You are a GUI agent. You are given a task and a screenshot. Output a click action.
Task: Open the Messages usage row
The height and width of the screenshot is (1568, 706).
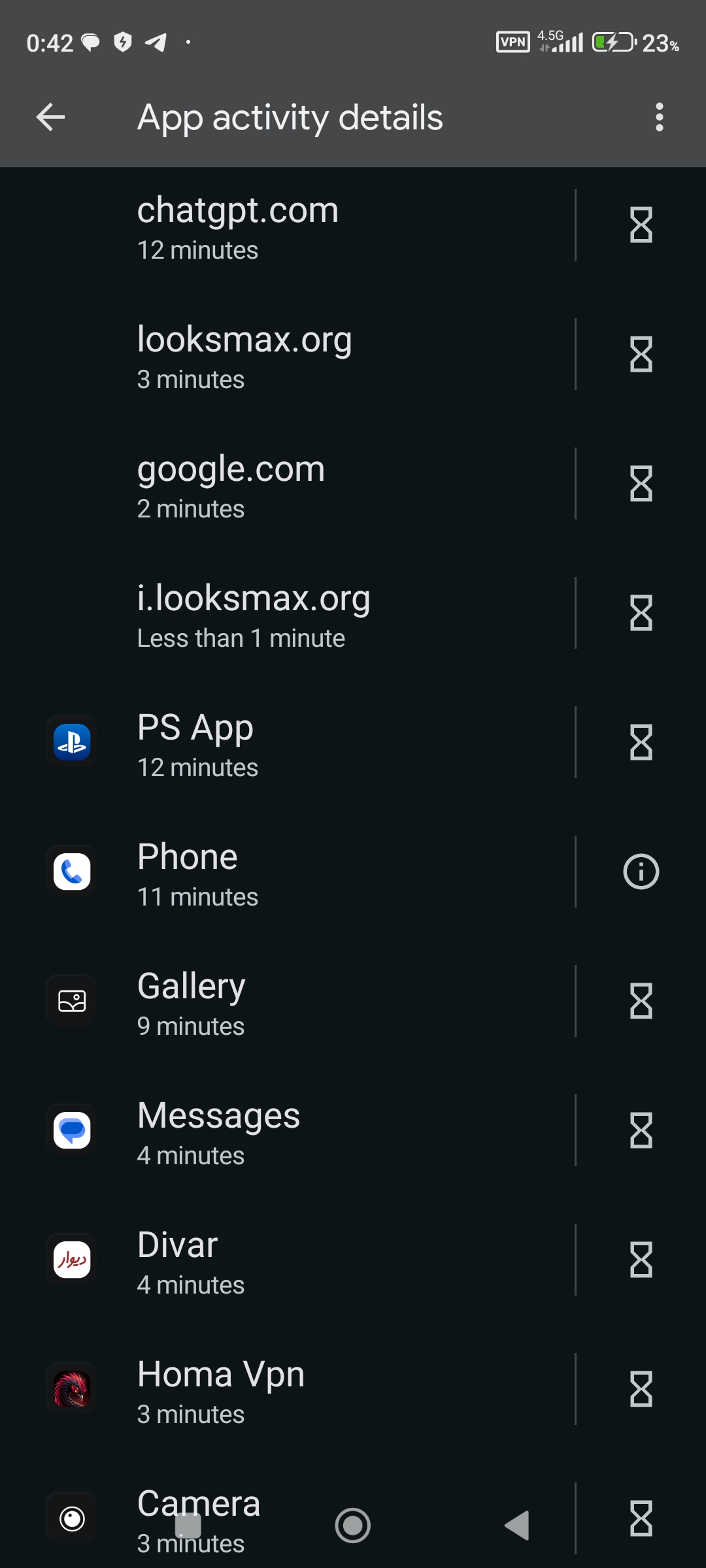[288, 1130]
